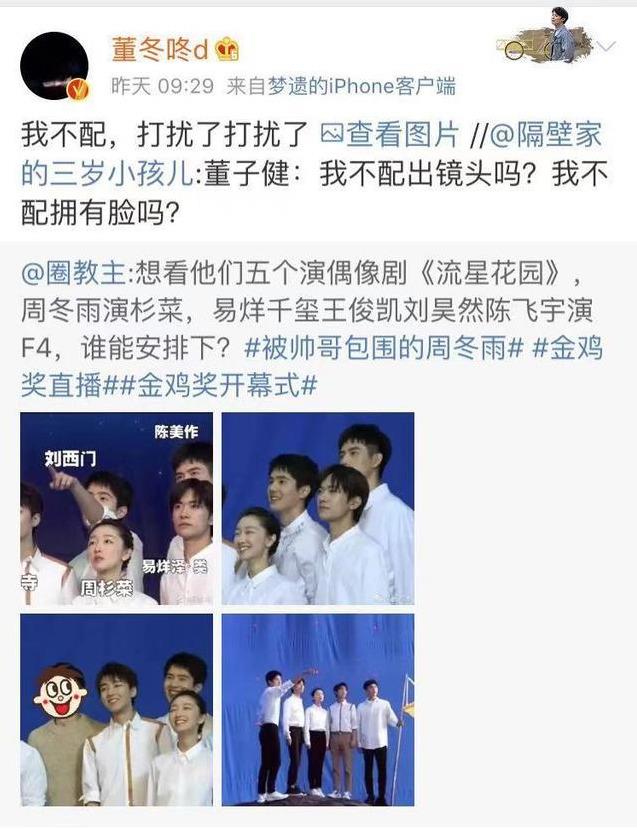Screen dimensions: 637x829
Task: Open the photo with cartoon face sticker
Action: coord(117,710)
